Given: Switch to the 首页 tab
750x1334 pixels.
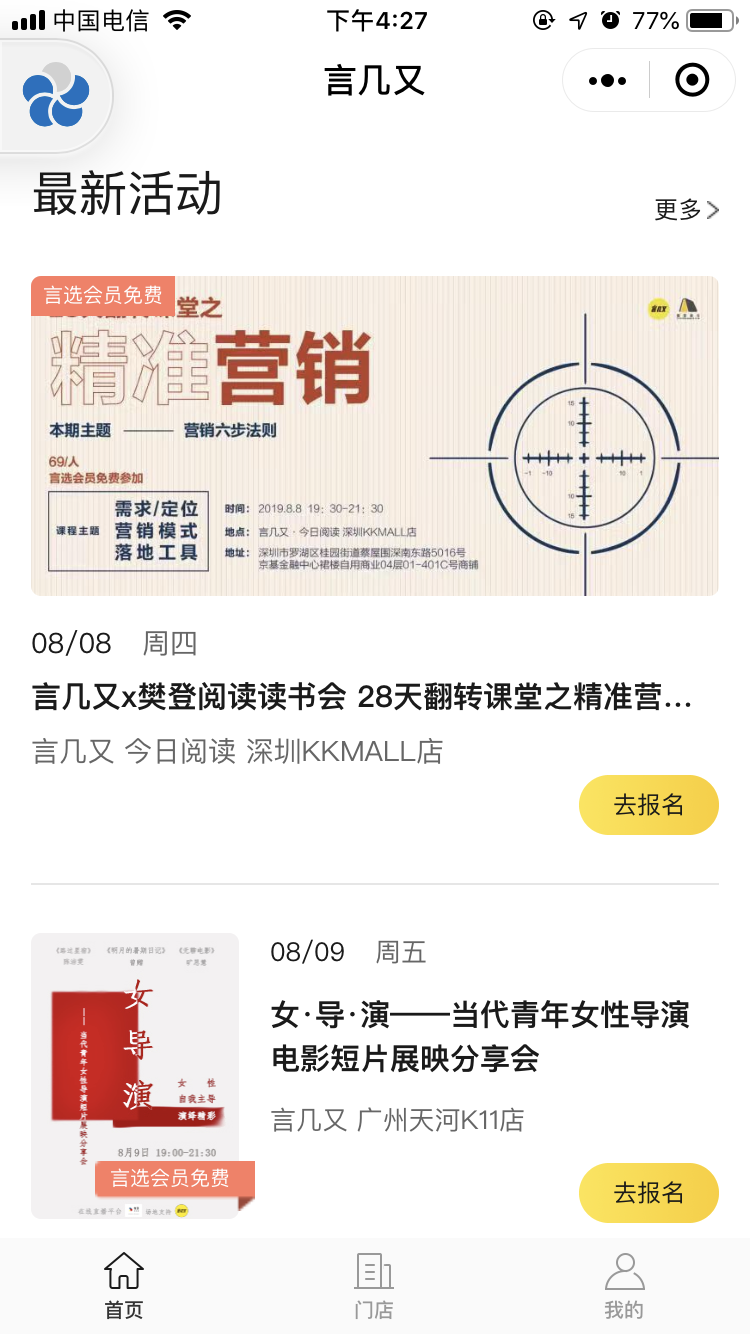Looking at the screenshot, I should pos(124,1286).
